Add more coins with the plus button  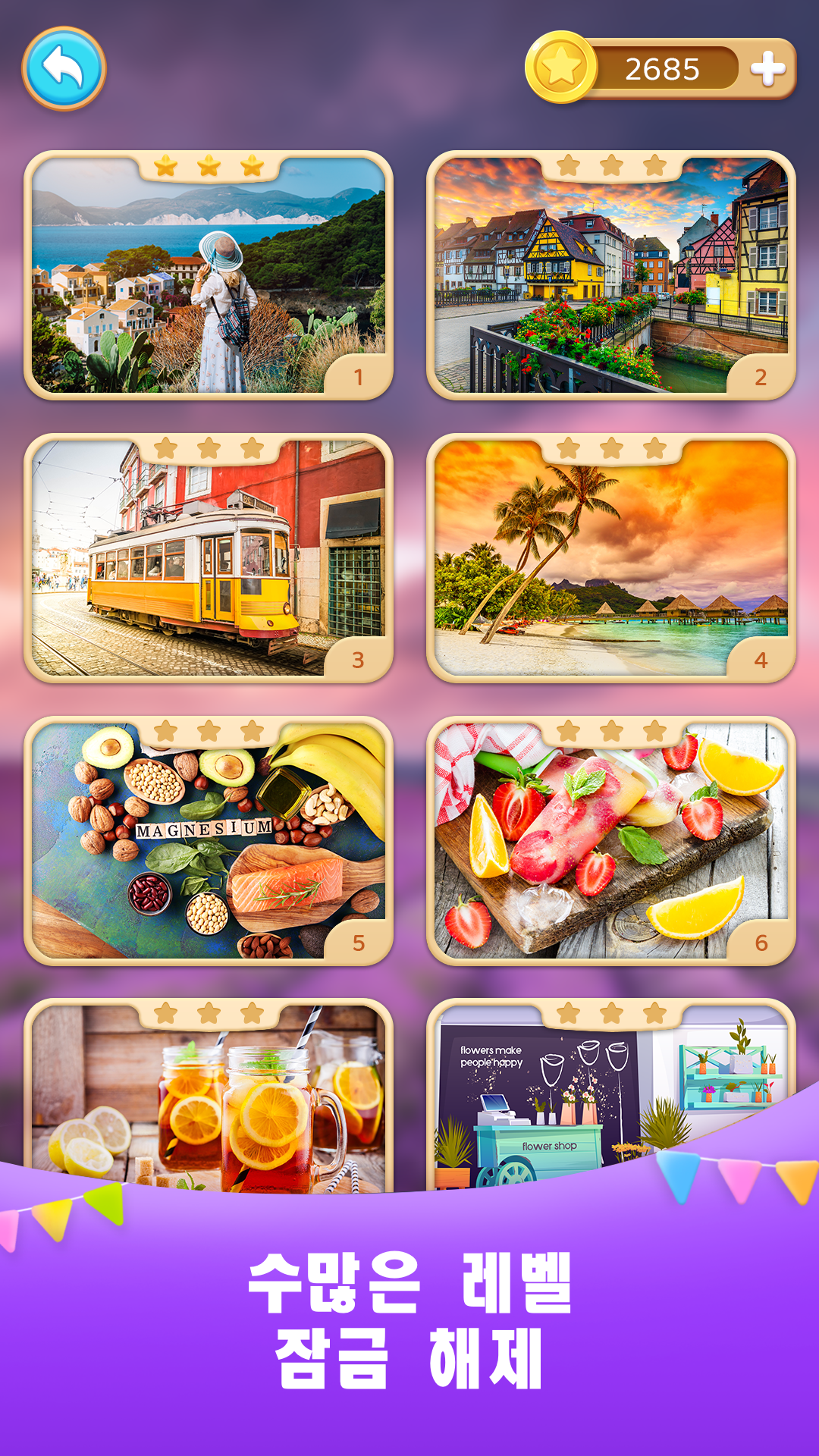(767, 69)
